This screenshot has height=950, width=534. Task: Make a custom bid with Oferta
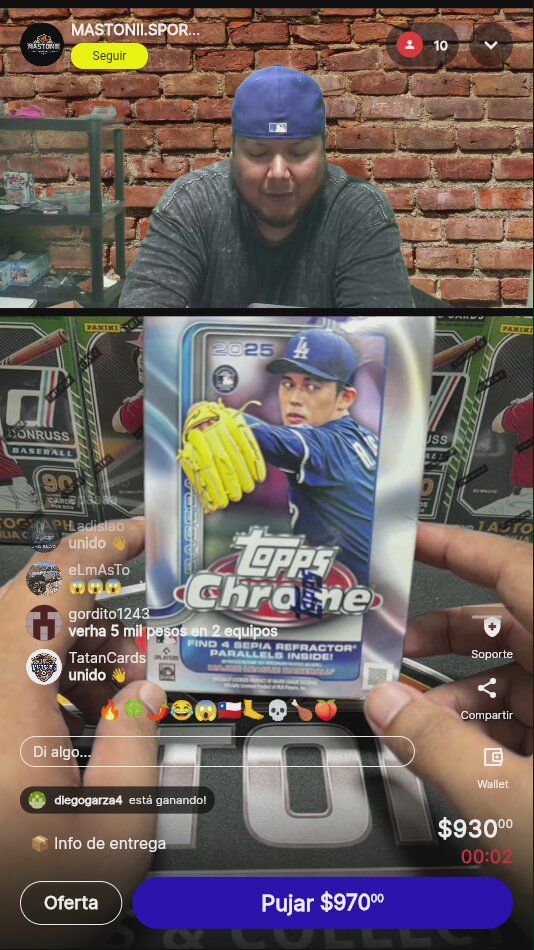coord(71,903)
